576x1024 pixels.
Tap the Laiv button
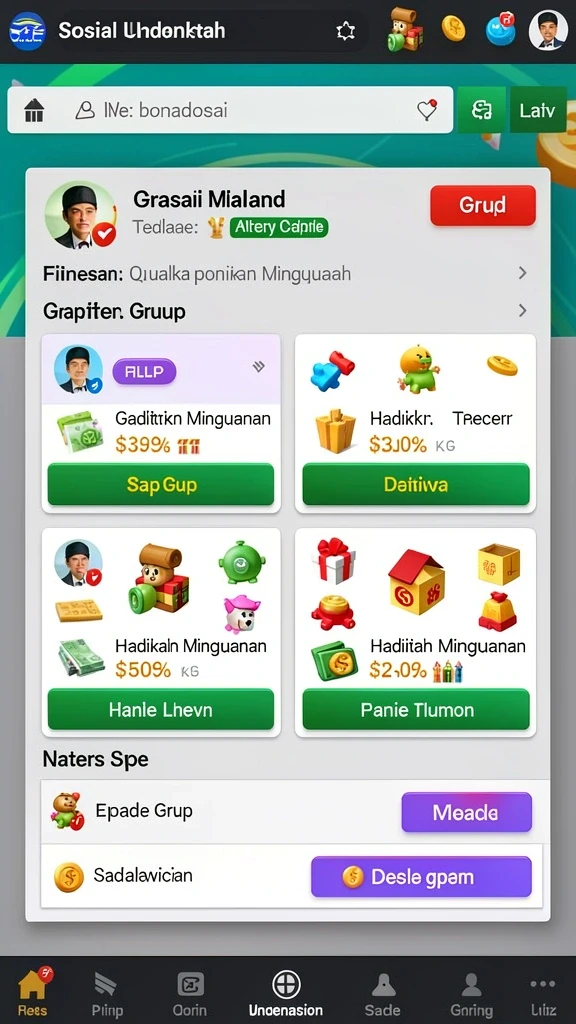click(x=537, y=110)
